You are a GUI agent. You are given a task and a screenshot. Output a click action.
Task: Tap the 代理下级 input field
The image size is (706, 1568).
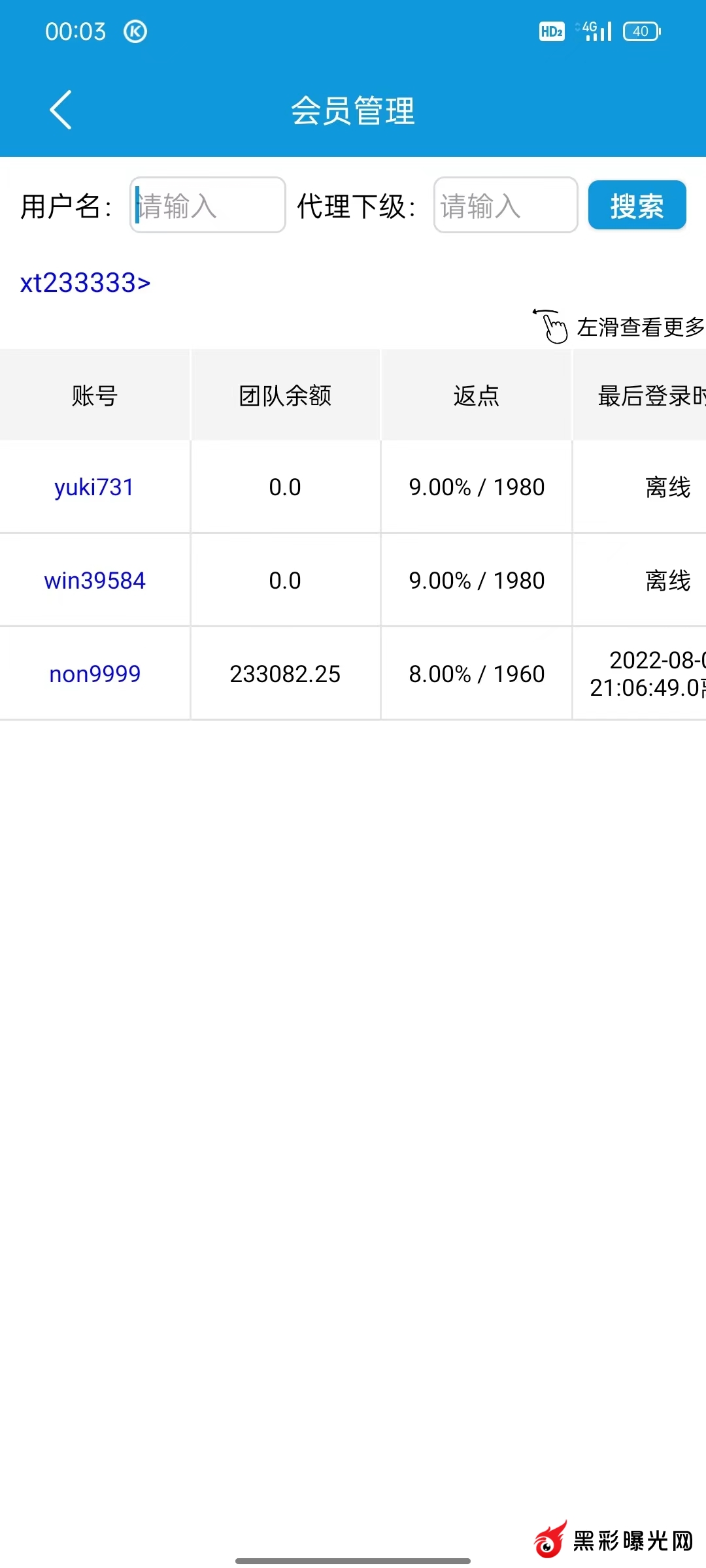click(505, 205)
